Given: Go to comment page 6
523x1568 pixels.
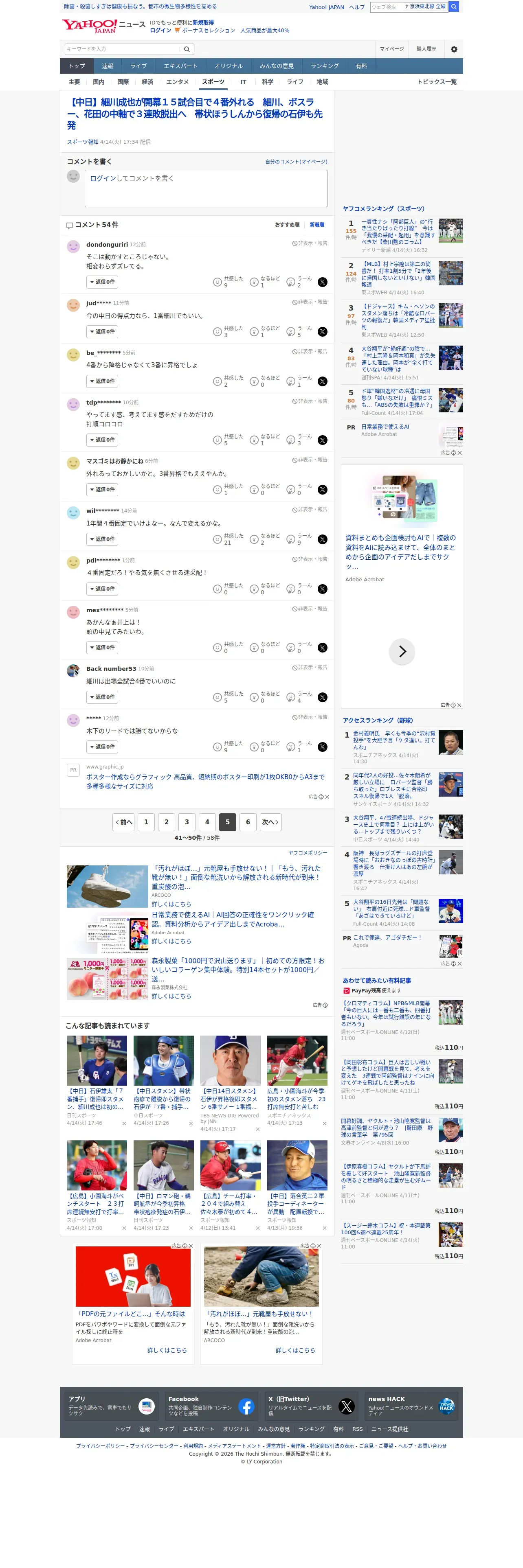Looking at the screenshot, I should [248, 822].
